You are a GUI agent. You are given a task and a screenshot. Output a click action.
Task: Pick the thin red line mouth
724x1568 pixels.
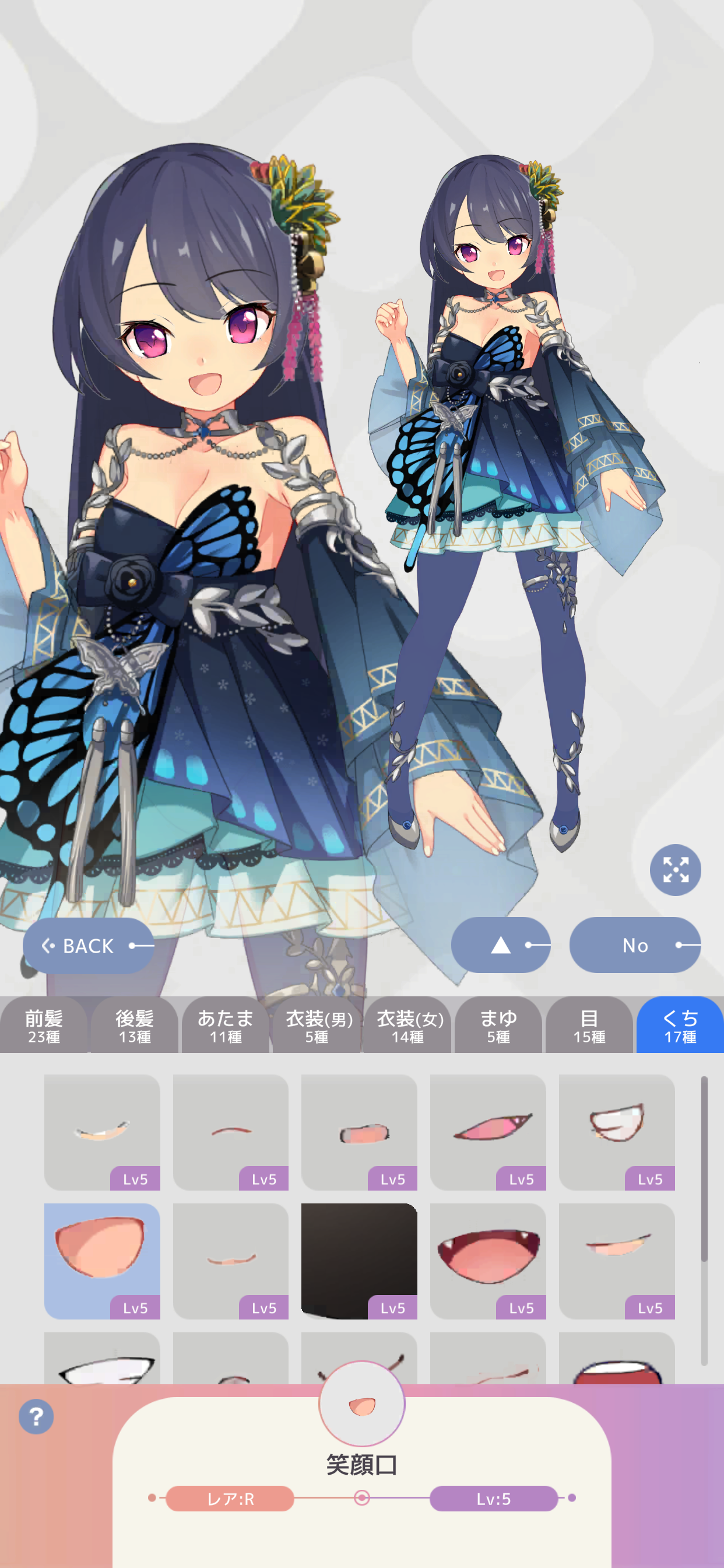231,1131
